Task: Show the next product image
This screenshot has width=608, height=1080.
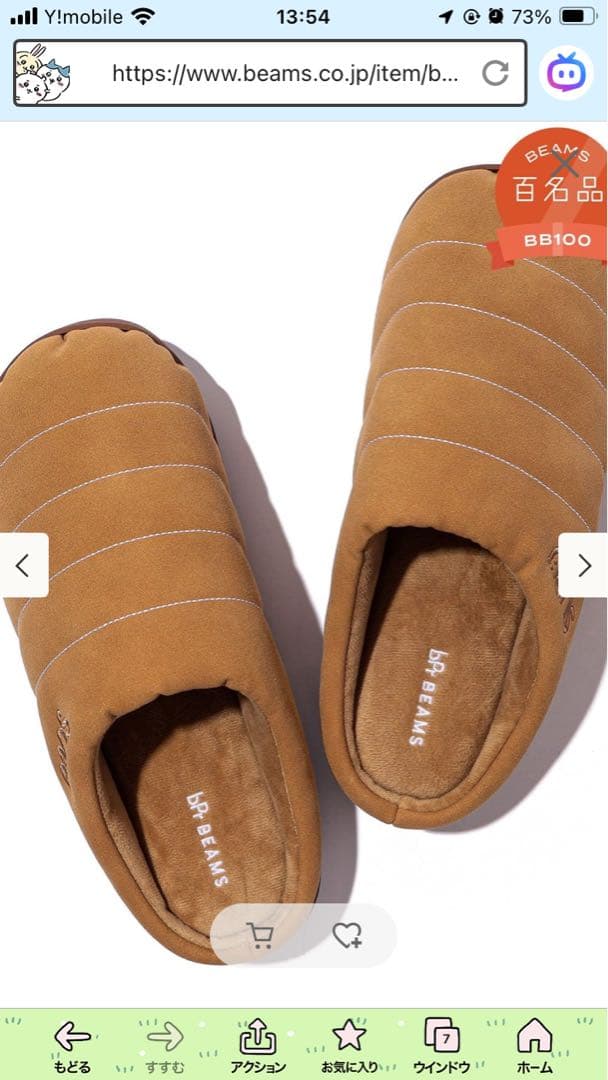Action: tap(584, 565)
